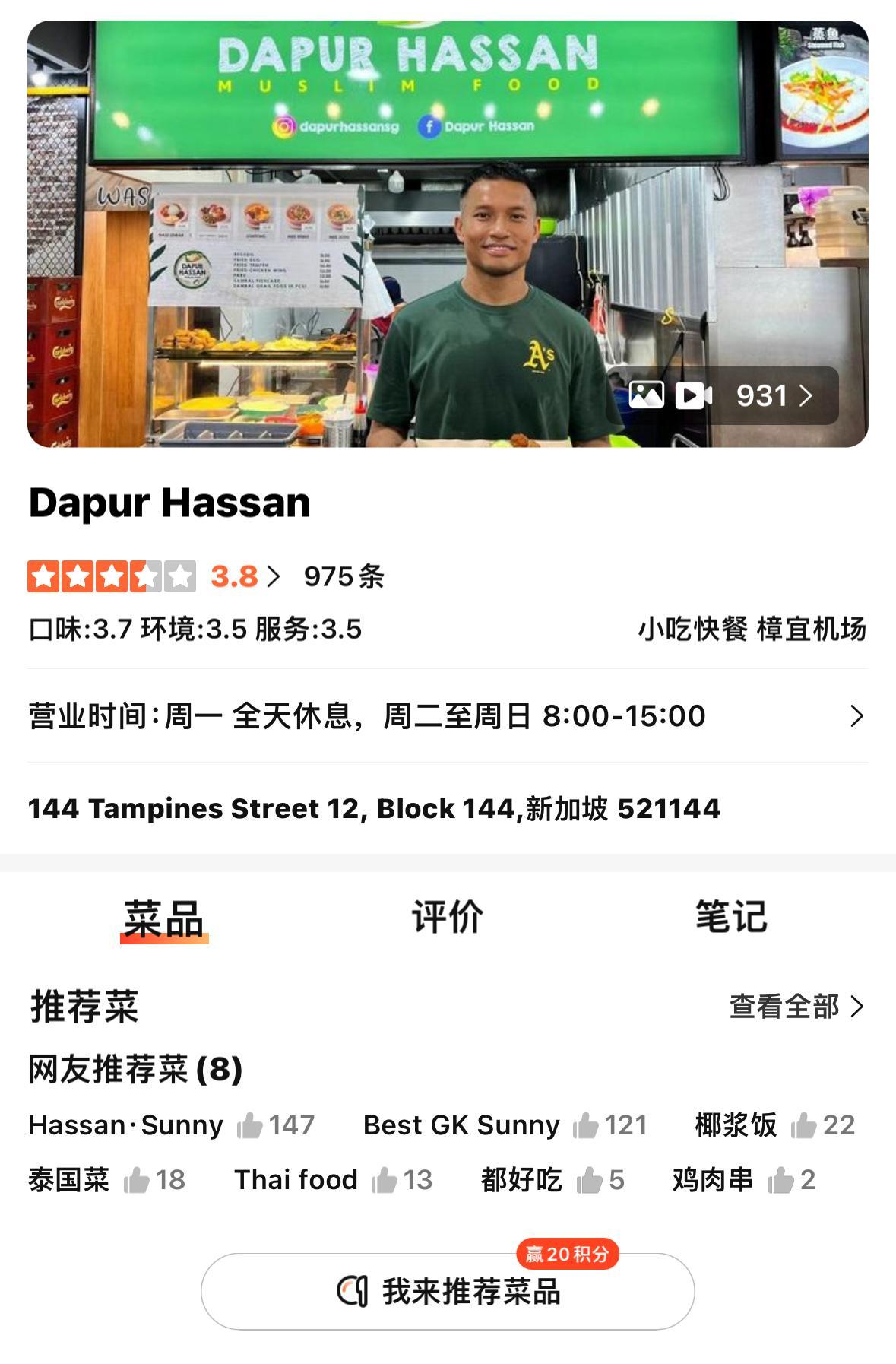This screenshot has height=1364, width=896.
Task: View all recommended dishes via 查看全部
Action: point(796,1007)
